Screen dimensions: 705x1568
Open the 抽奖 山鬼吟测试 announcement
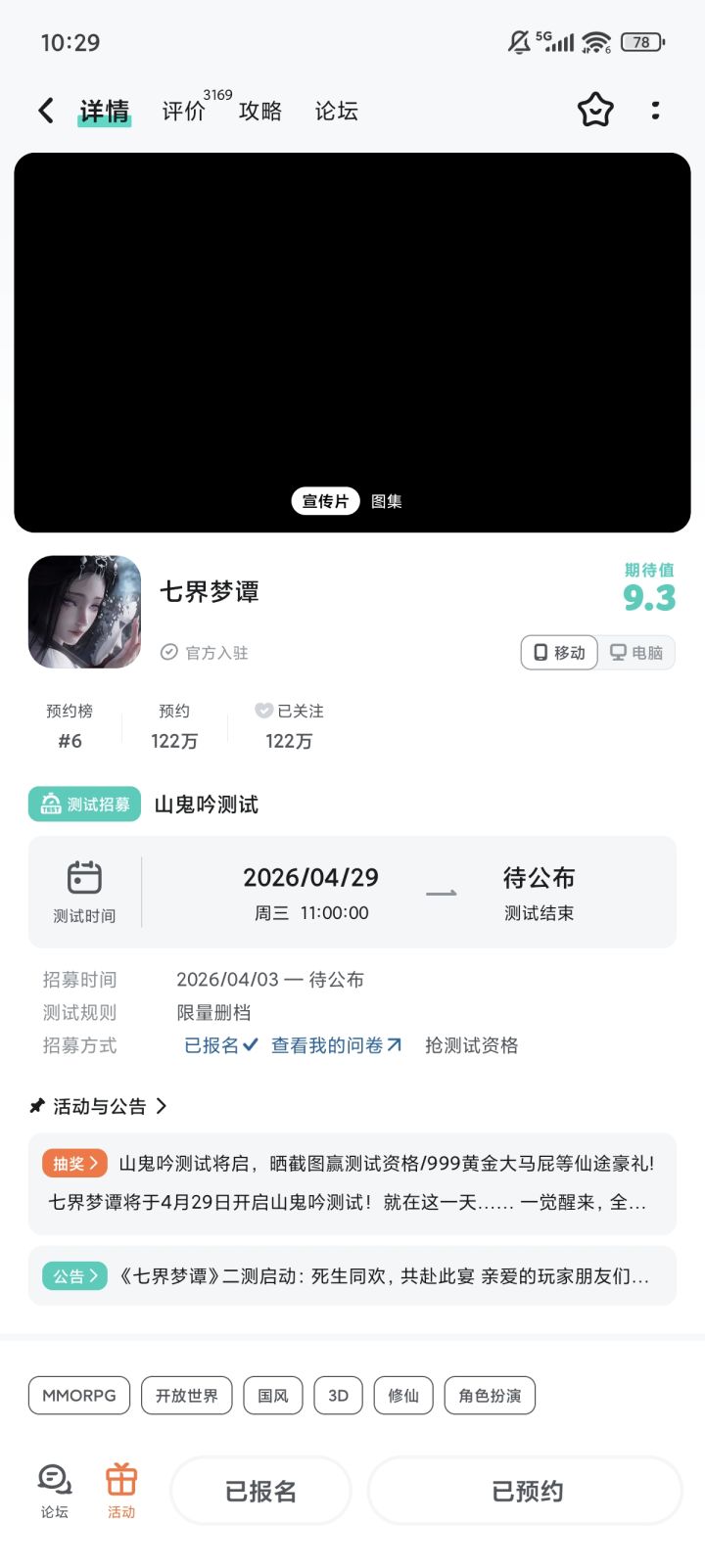pyautogui.click(x=352, y=1183)
